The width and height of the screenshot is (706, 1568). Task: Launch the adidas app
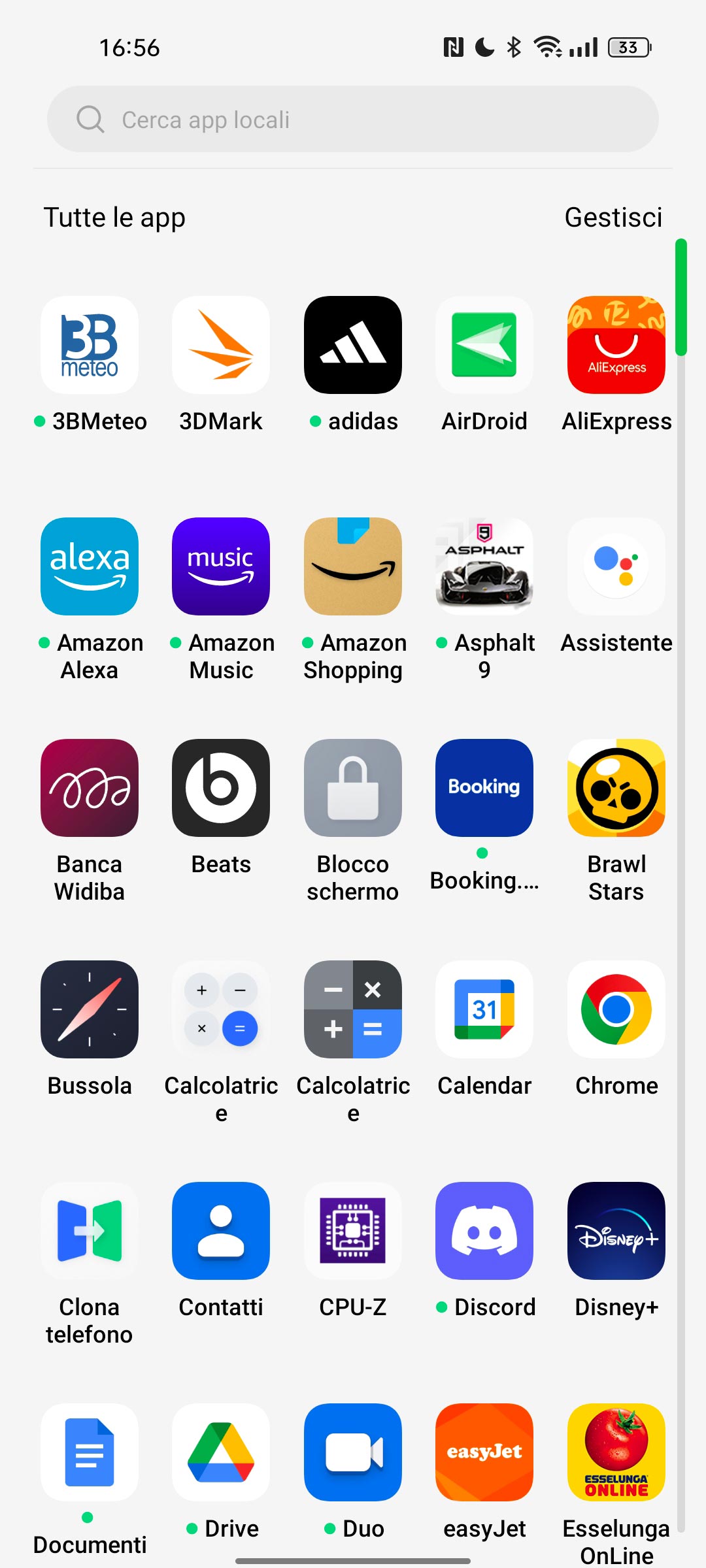click(x=353, y=345)
